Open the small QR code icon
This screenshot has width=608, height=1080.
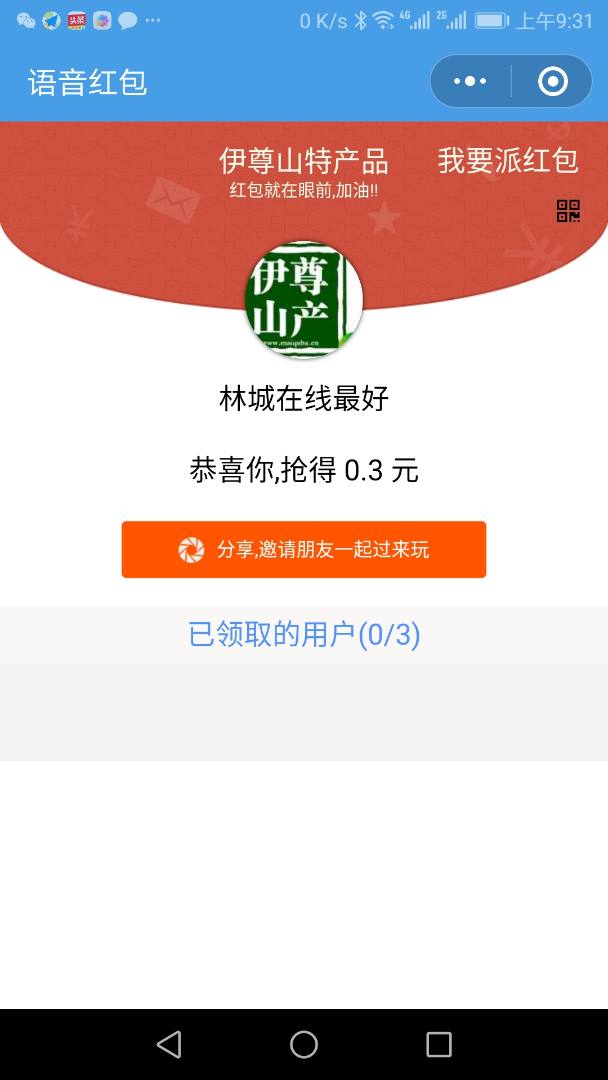(x=568, y=211)
